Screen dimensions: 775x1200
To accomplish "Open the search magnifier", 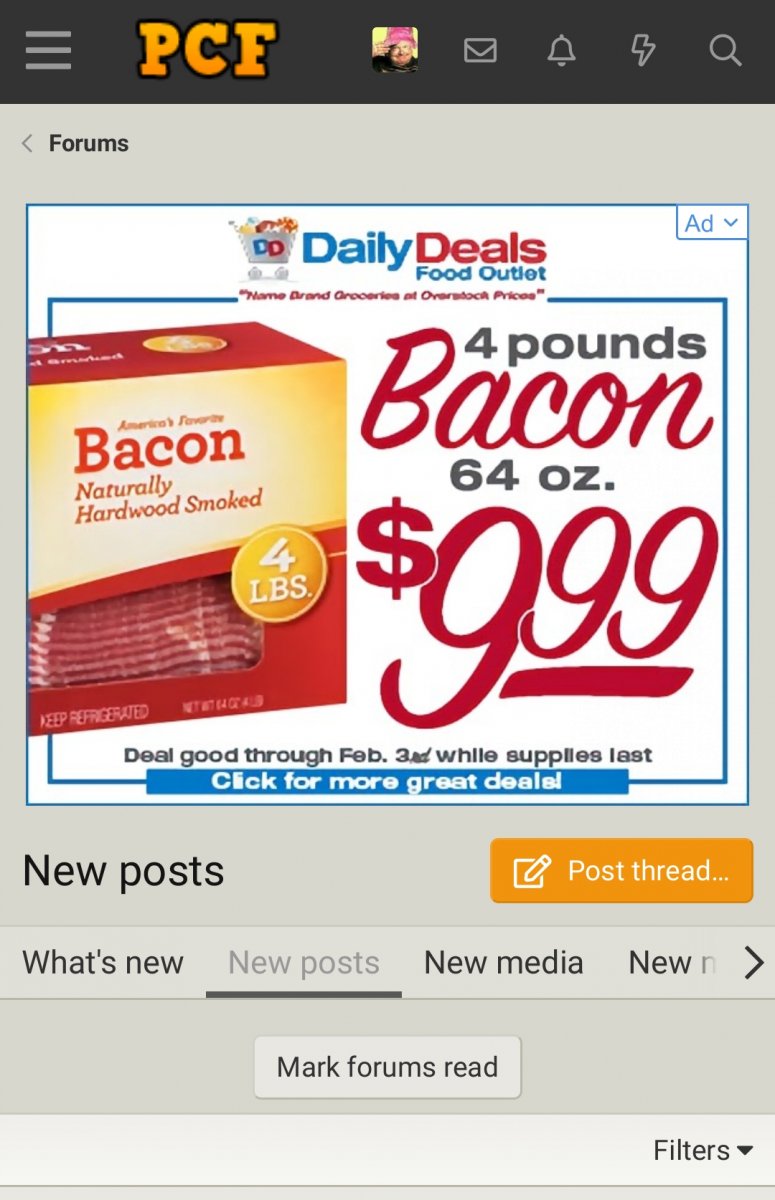I will 725,50.
